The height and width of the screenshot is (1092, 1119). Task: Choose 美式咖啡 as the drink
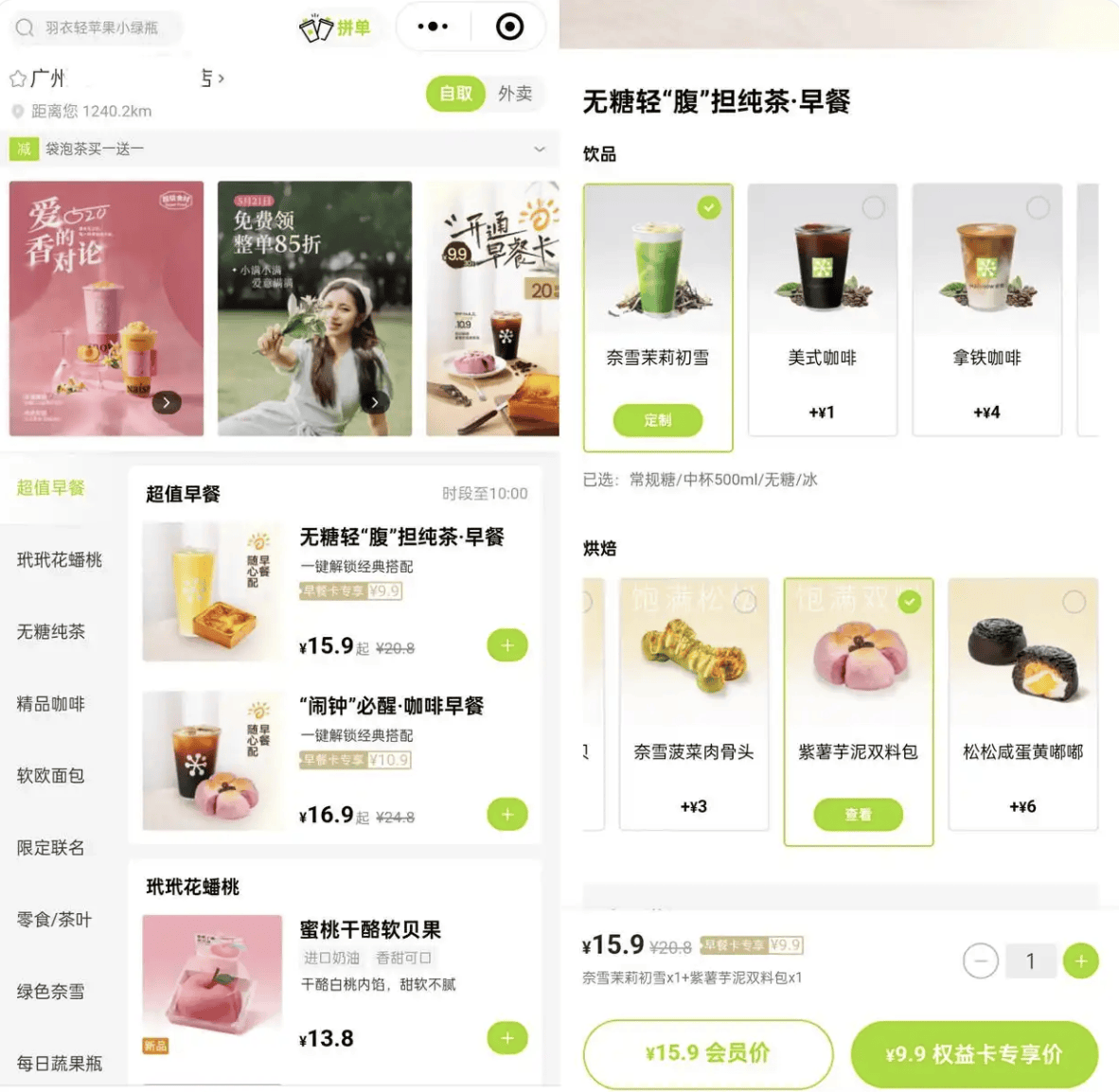tap(822, 308)
